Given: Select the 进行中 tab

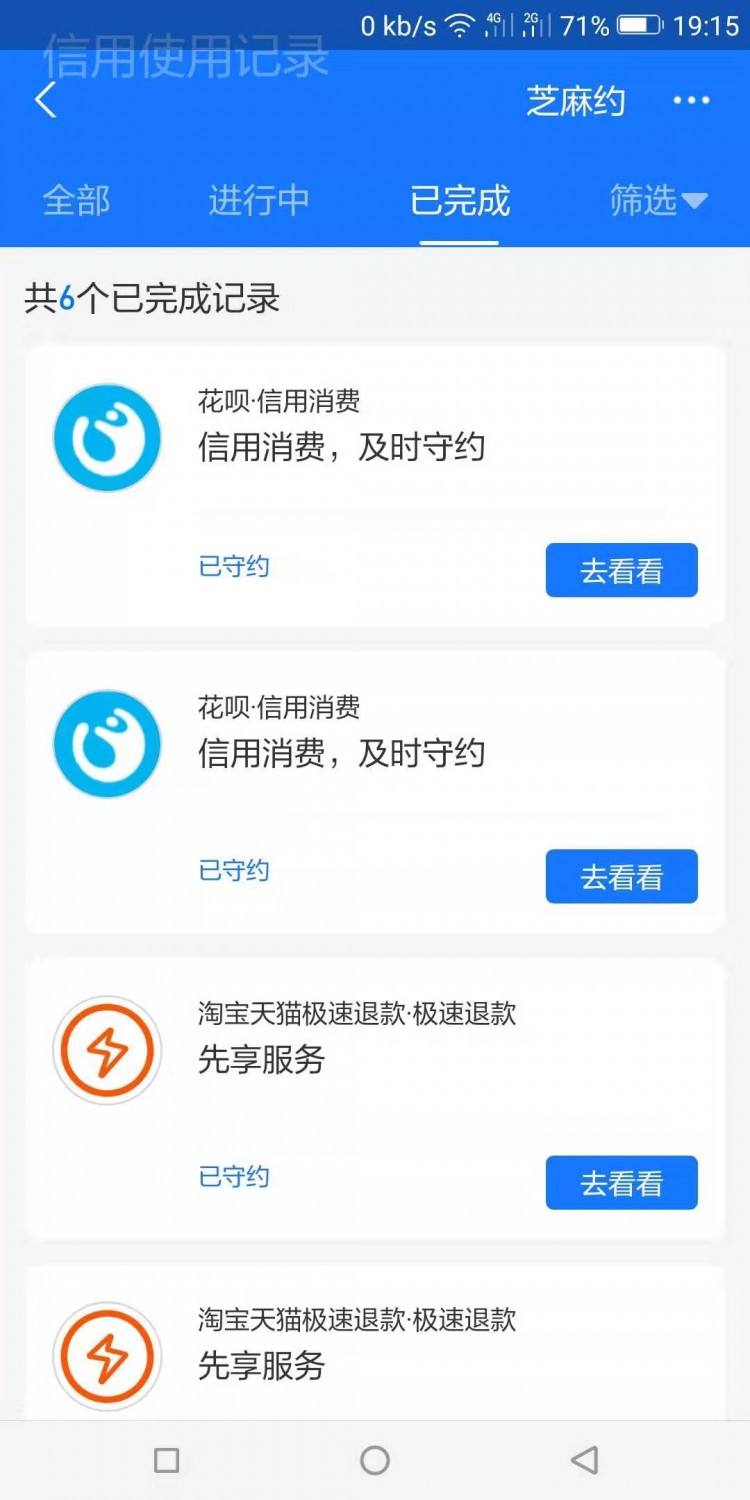Looking at the screenshot, I should tap(258, 200).
